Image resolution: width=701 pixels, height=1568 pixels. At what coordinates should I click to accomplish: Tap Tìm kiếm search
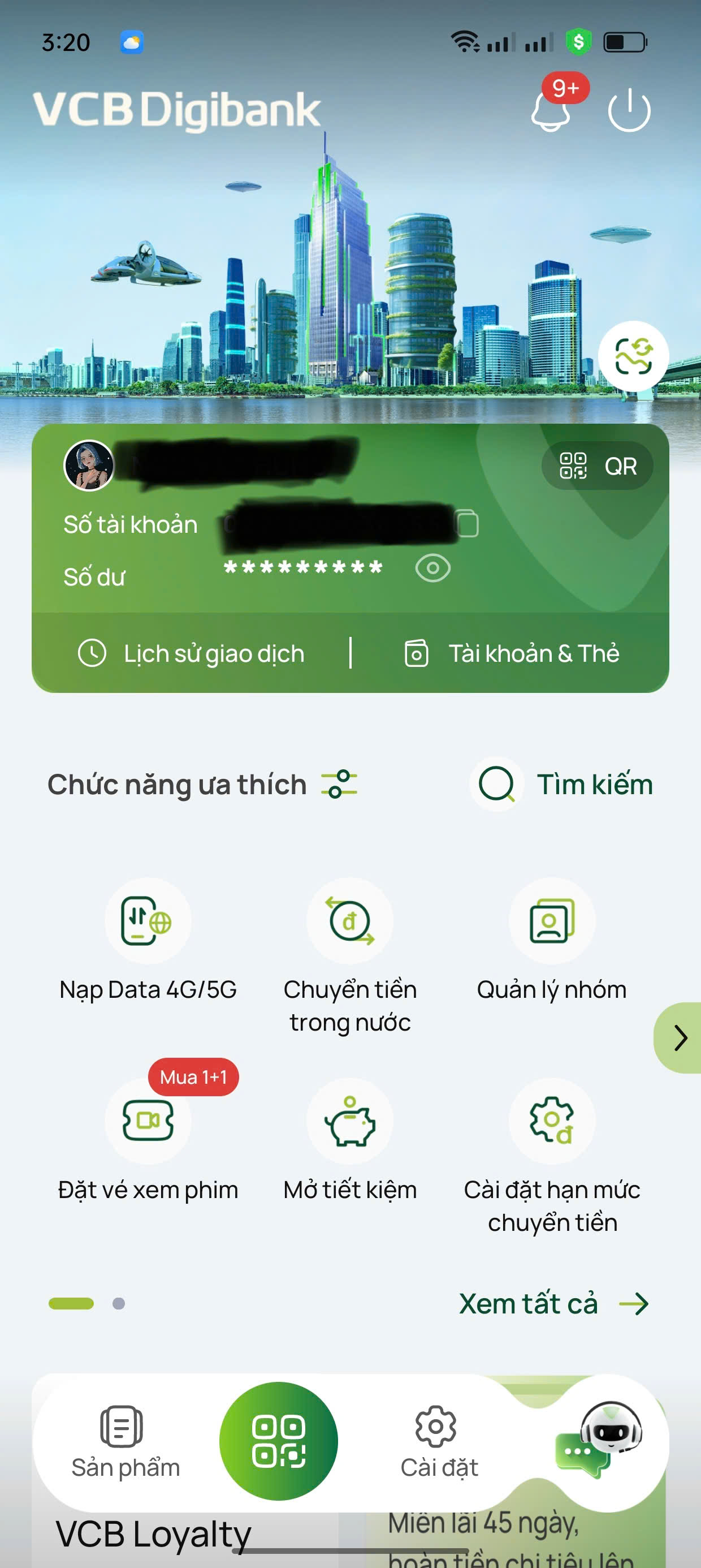(564, 784)
